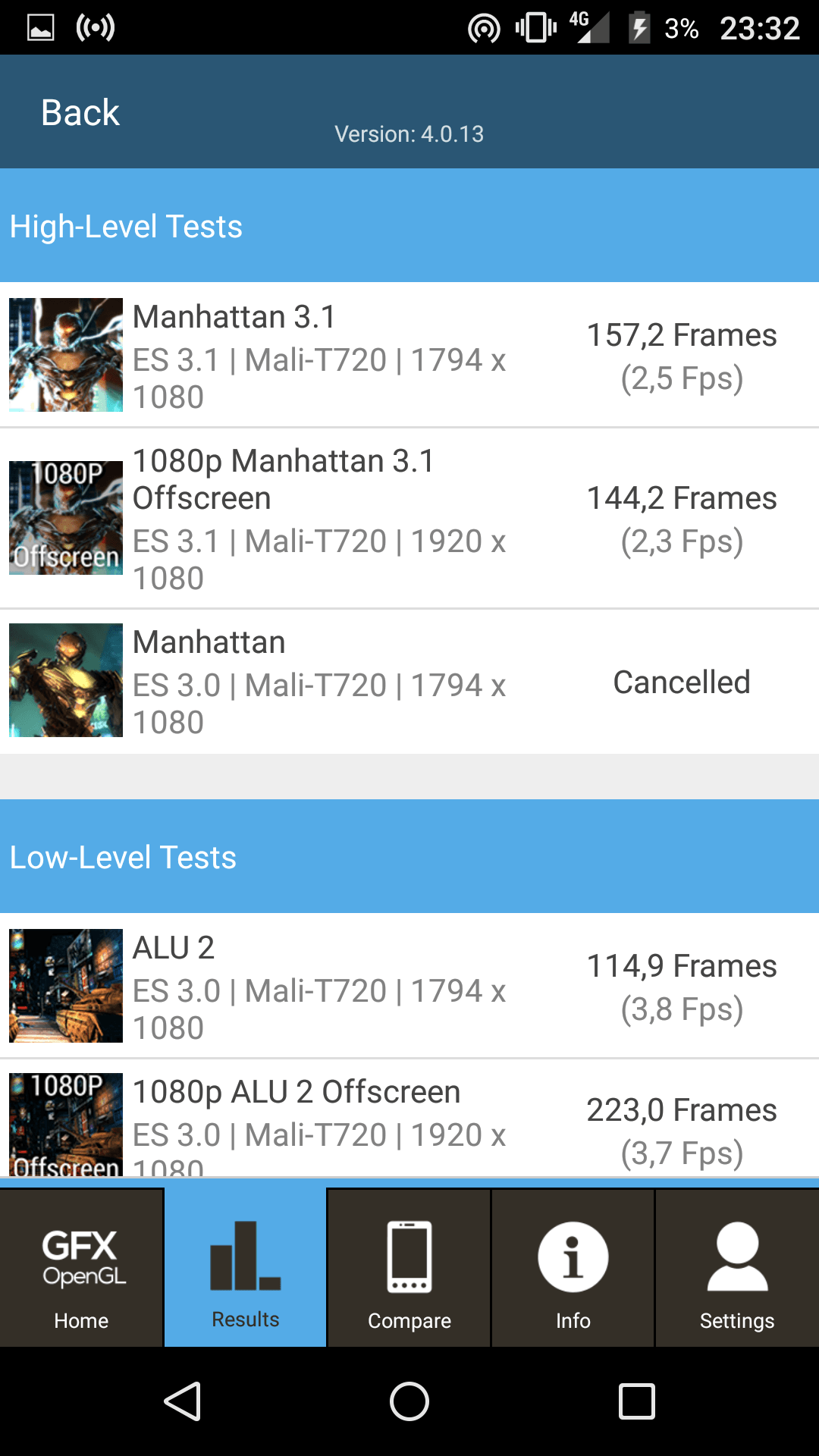
Task: Tap the system back navigation button
Action: pos(183,1401)
